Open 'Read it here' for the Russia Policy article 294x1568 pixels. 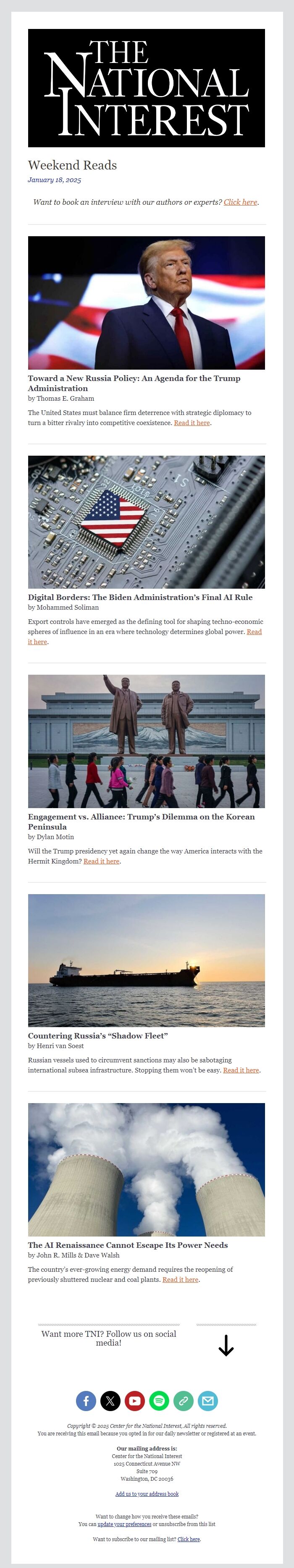pyautogui.click(x=192, y=423)
